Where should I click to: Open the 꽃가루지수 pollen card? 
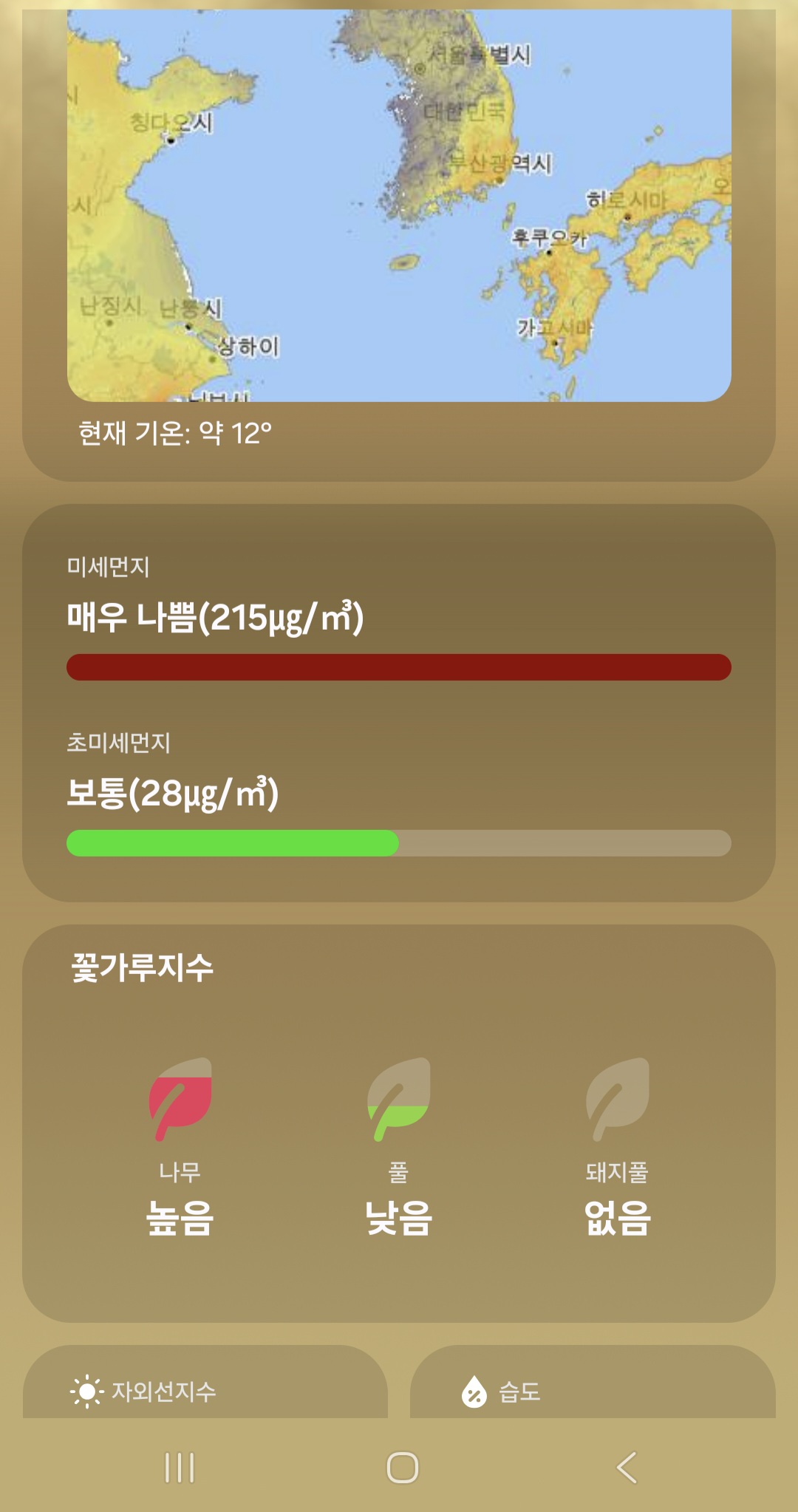tap(399, 1123)
